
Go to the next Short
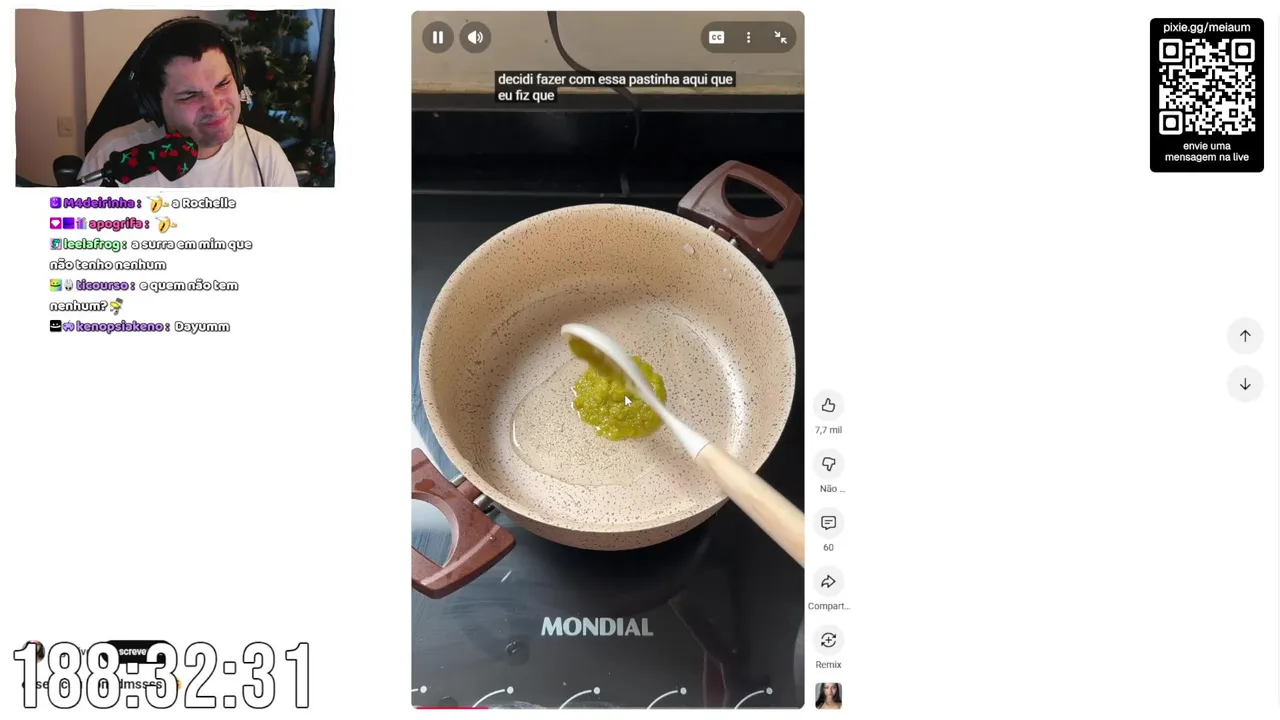[1245, 384]
